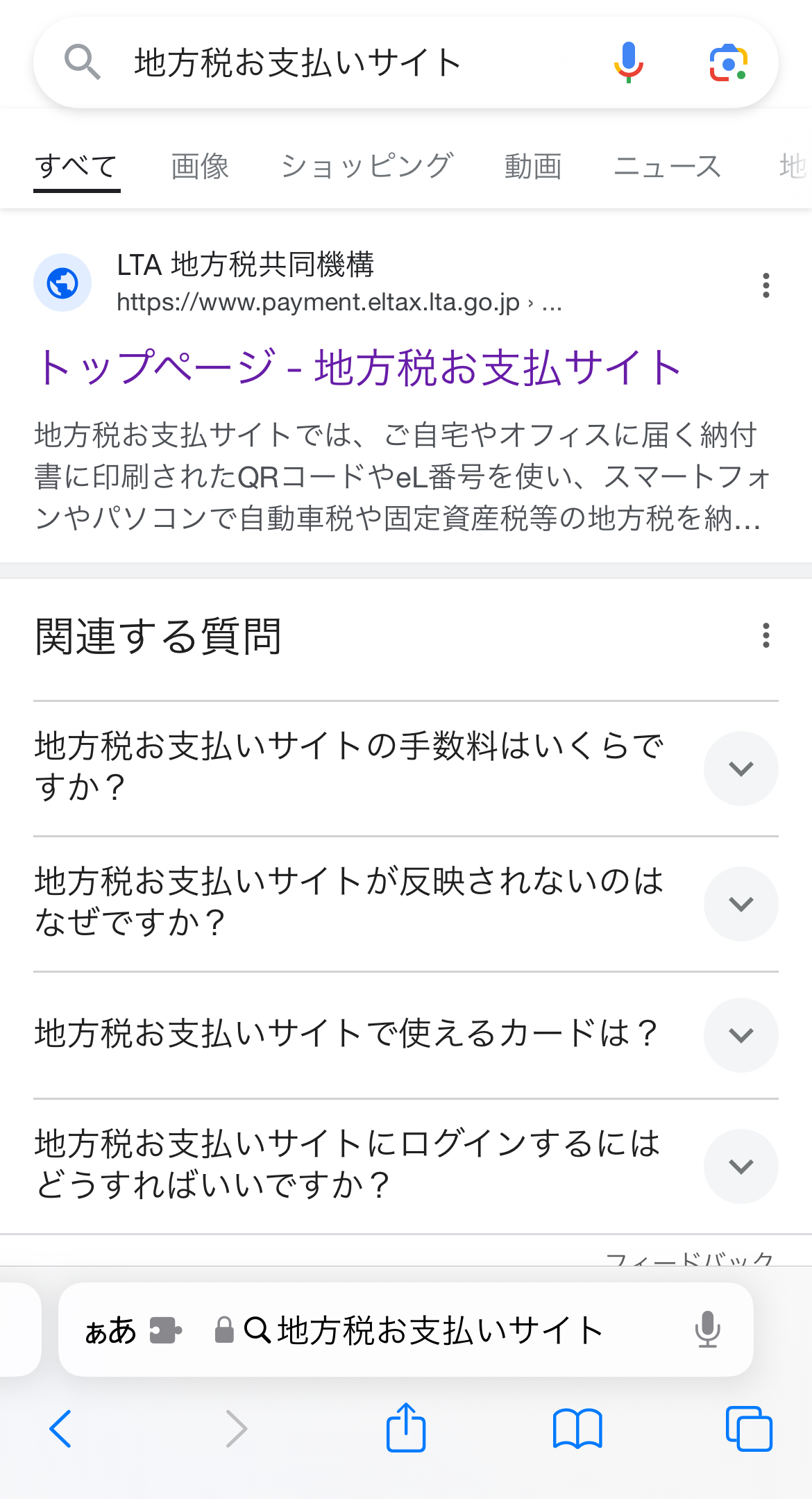Go back to the previous page in Safari

click(x=61, y=1429)
